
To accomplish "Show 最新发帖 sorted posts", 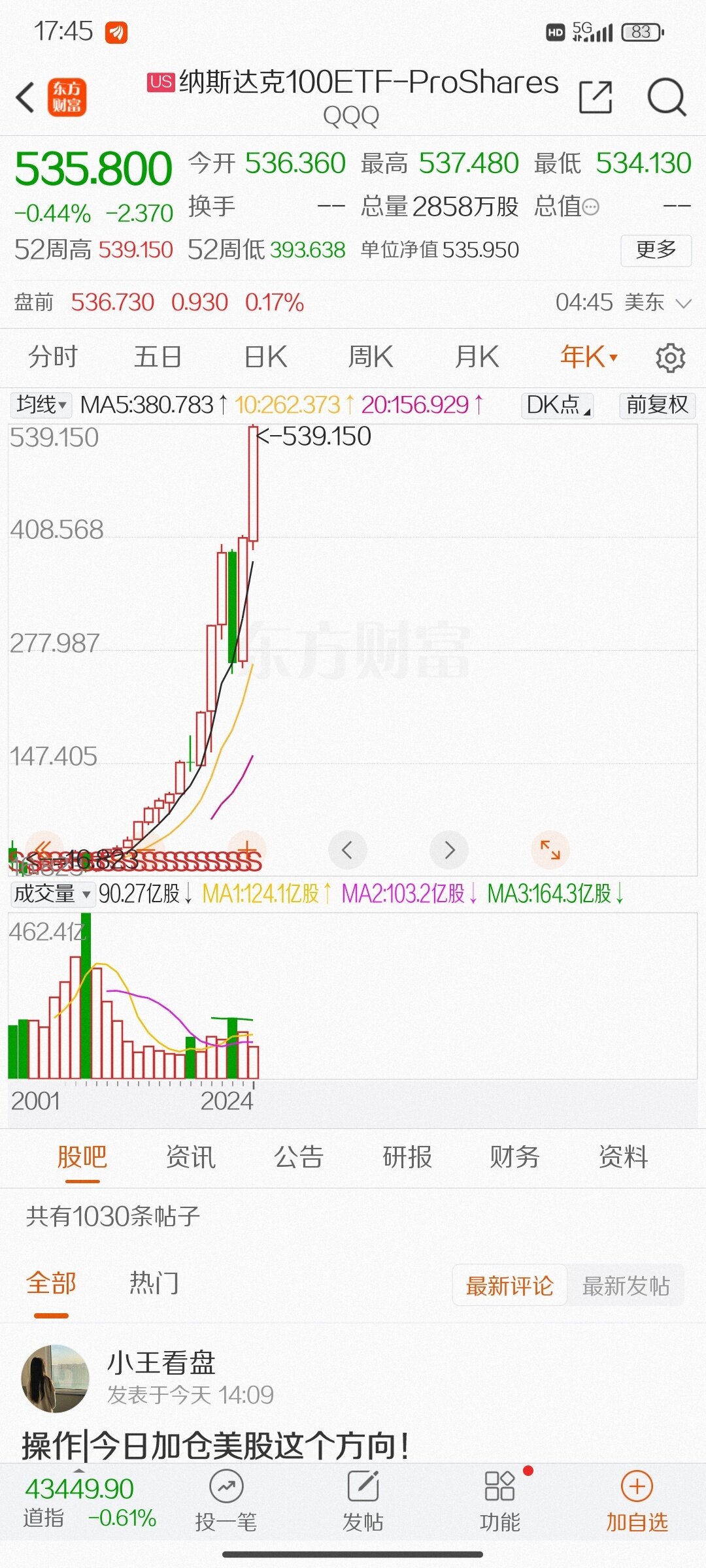I will [626, 1286].
